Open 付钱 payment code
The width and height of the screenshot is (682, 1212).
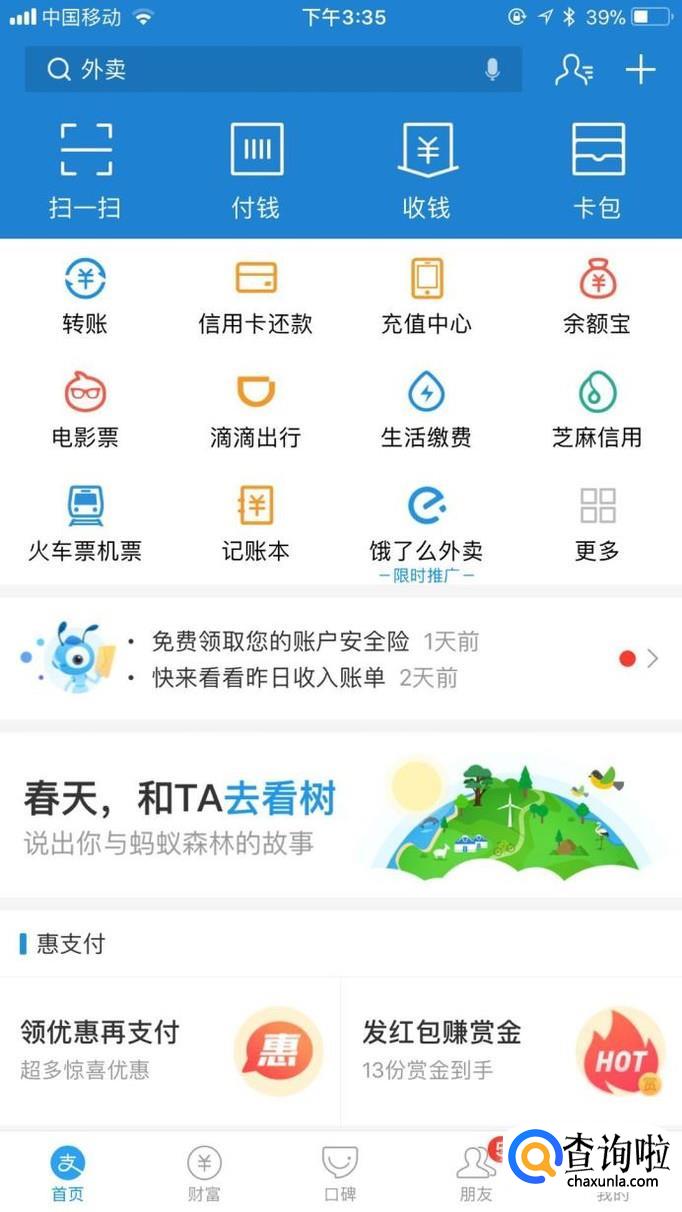(x=256, y=168)
